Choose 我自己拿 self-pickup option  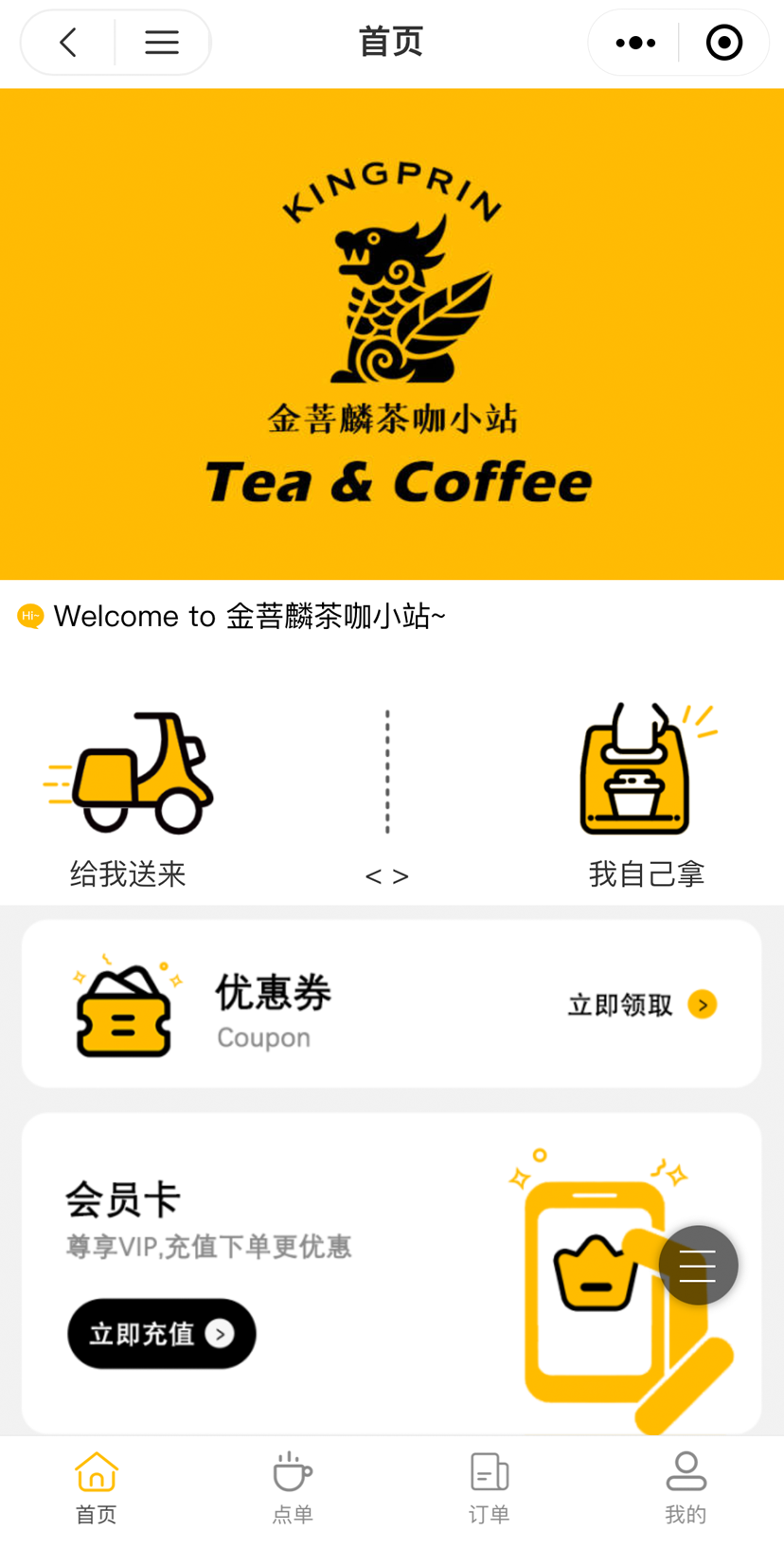tap(647, 796)
